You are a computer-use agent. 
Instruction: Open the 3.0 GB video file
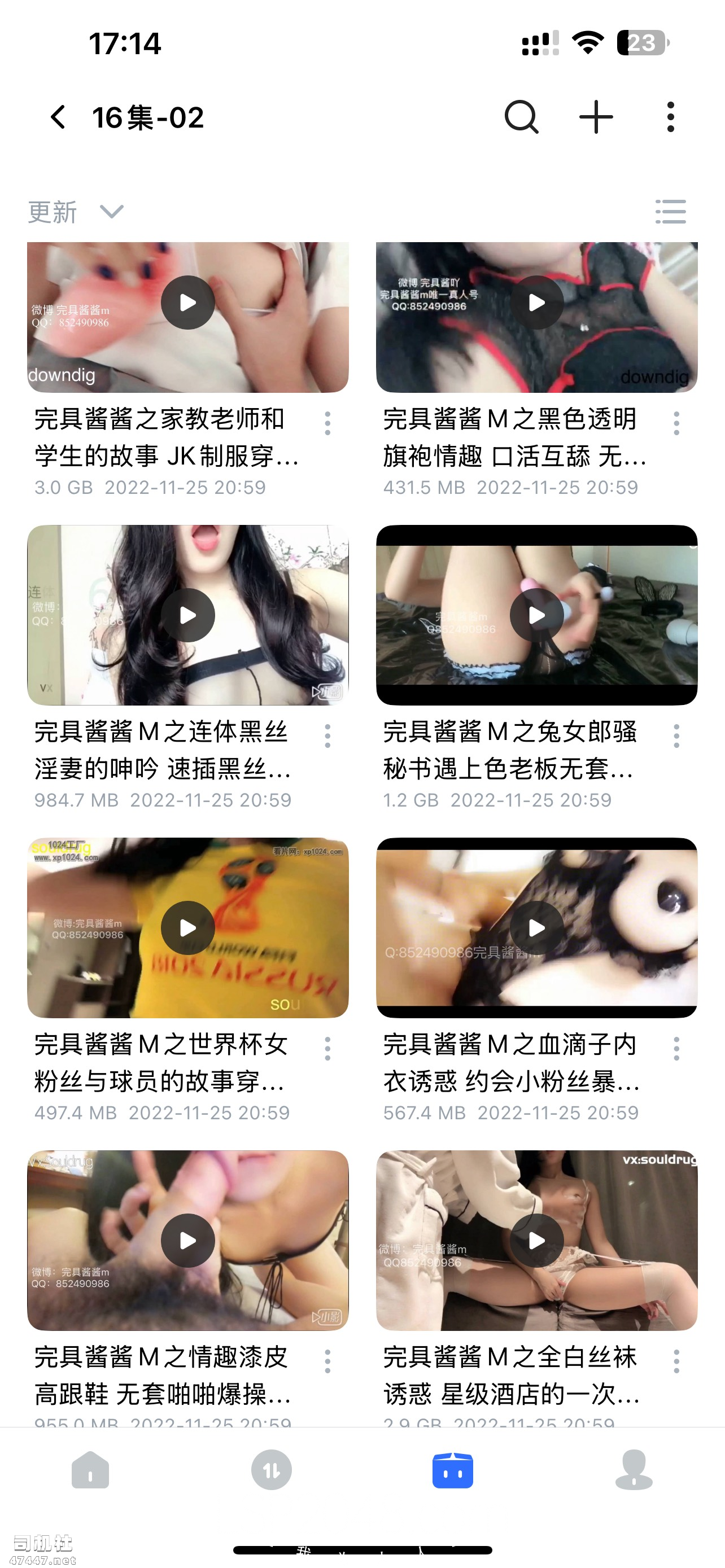[x=187, y=318]
